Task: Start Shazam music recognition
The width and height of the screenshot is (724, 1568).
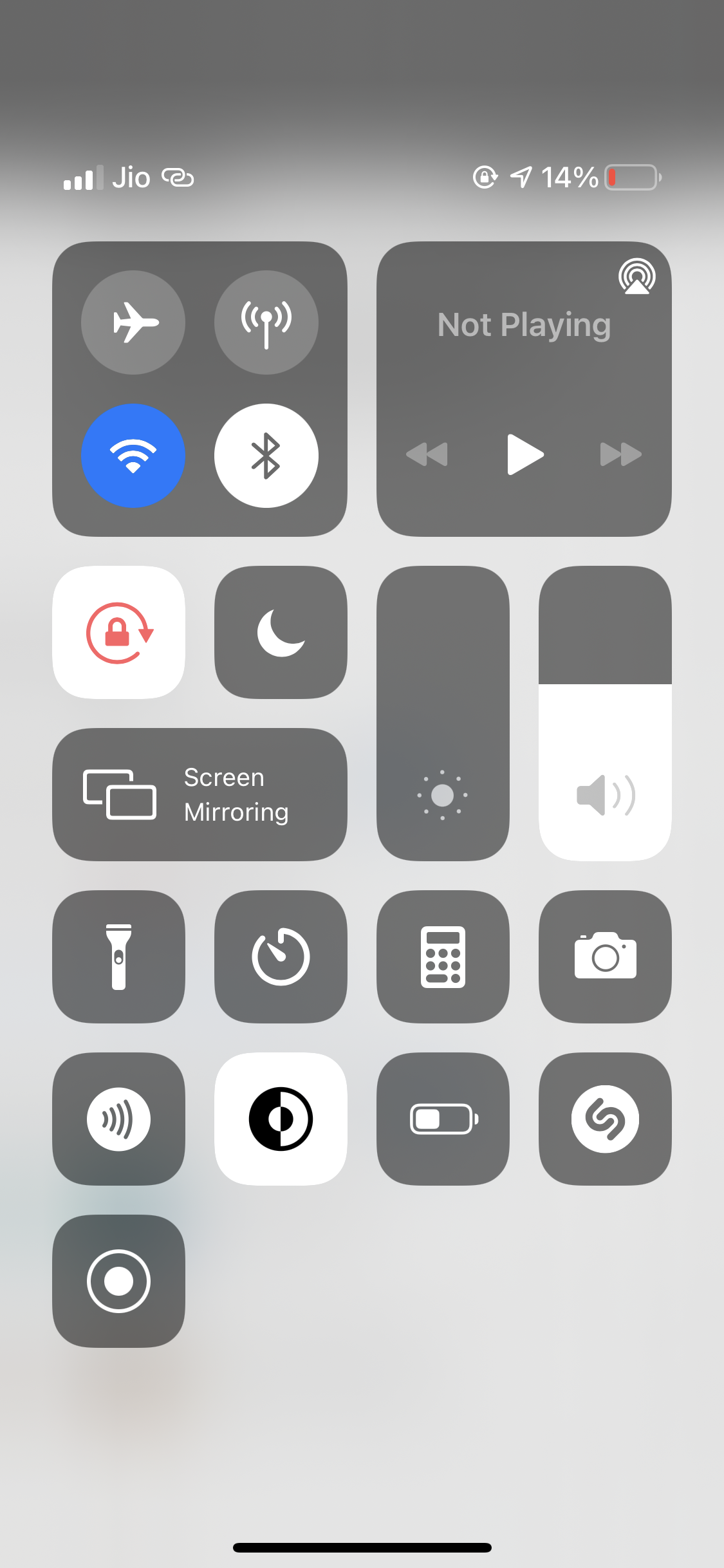Action: point(606,1119)
